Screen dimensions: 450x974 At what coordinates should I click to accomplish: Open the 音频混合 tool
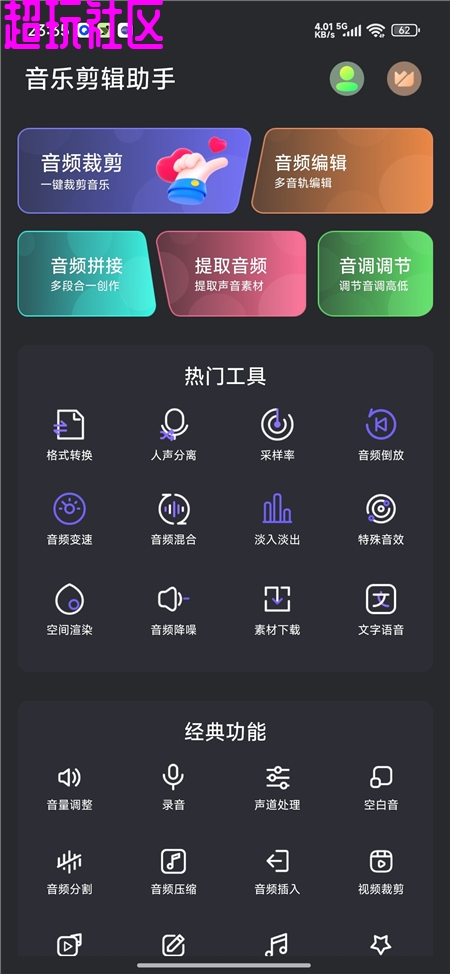tap(173, 519)
